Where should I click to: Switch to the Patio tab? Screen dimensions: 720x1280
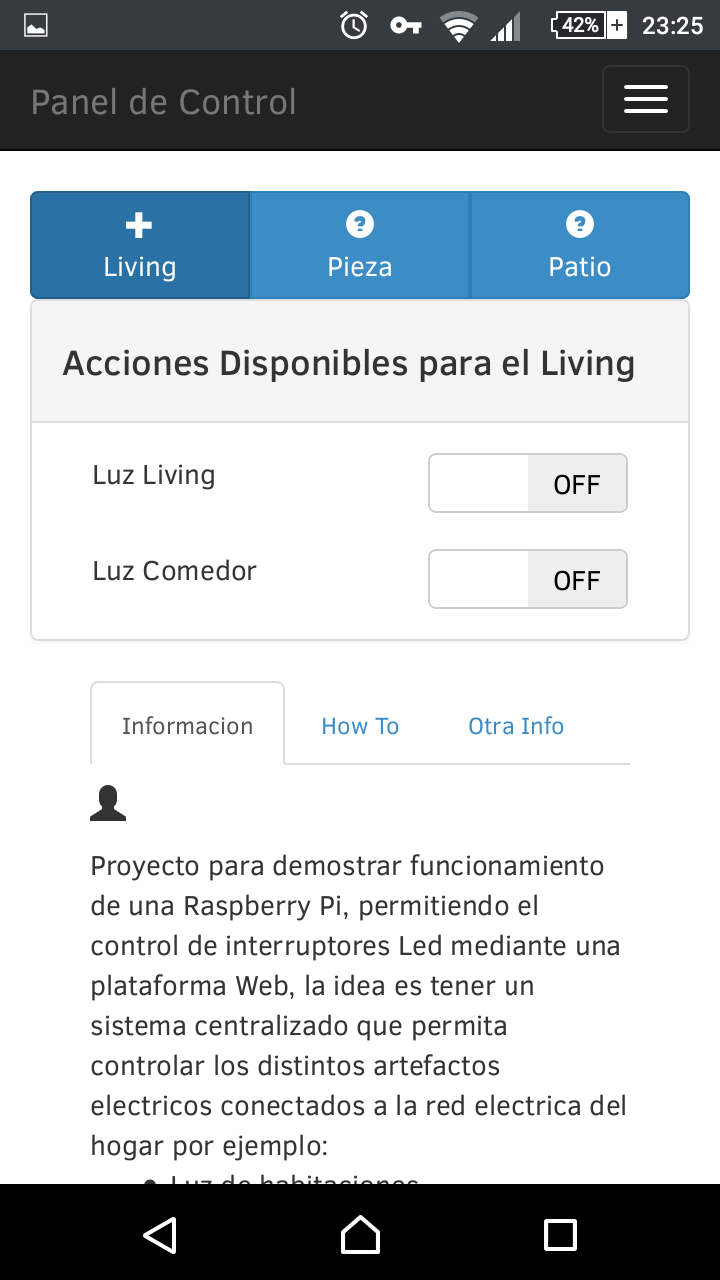pos(580,245)
